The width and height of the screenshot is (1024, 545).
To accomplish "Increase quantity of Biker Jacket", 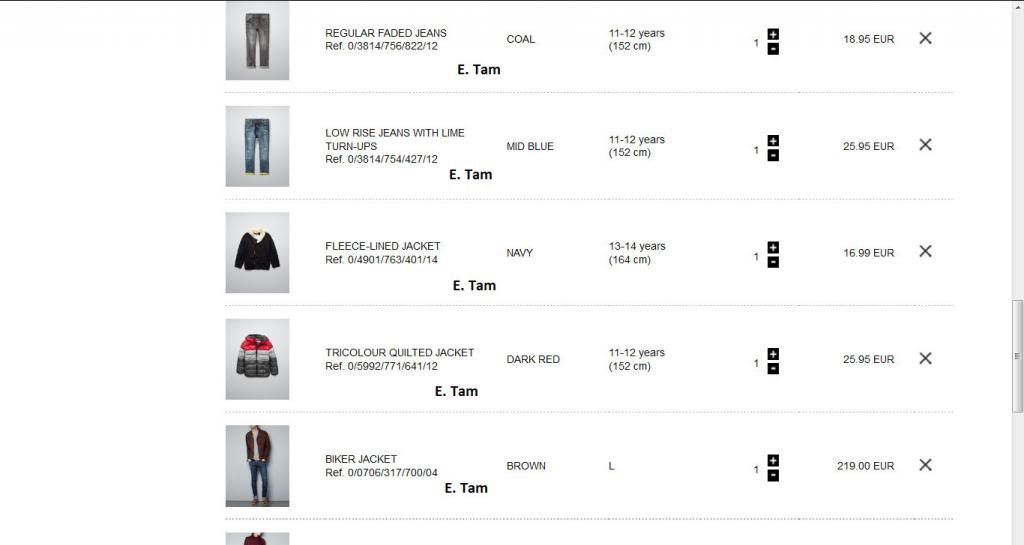I will coord(773,460).
